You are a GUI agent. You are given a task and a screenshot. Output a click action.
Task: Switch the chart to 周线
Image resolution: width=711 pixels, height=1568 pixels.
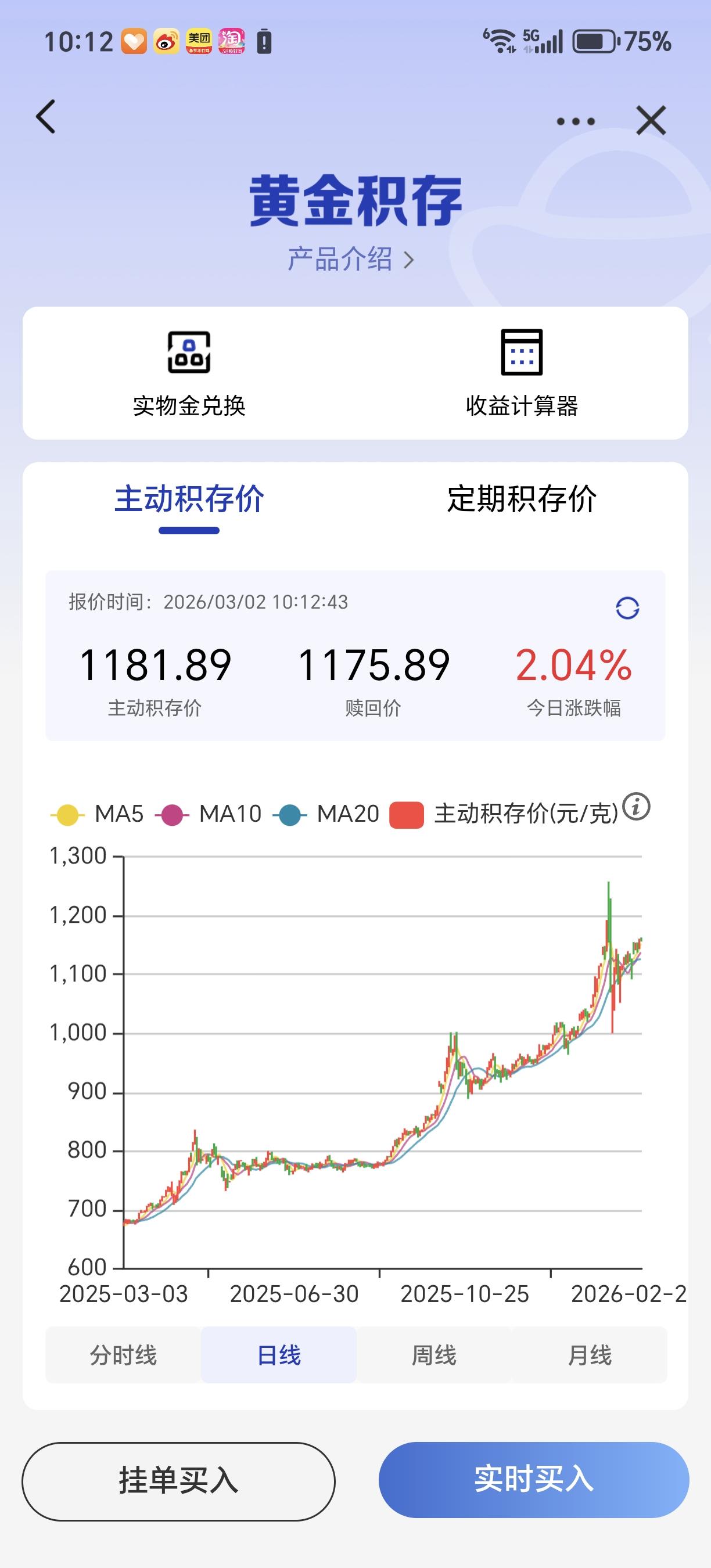[x=434, y=1355]
